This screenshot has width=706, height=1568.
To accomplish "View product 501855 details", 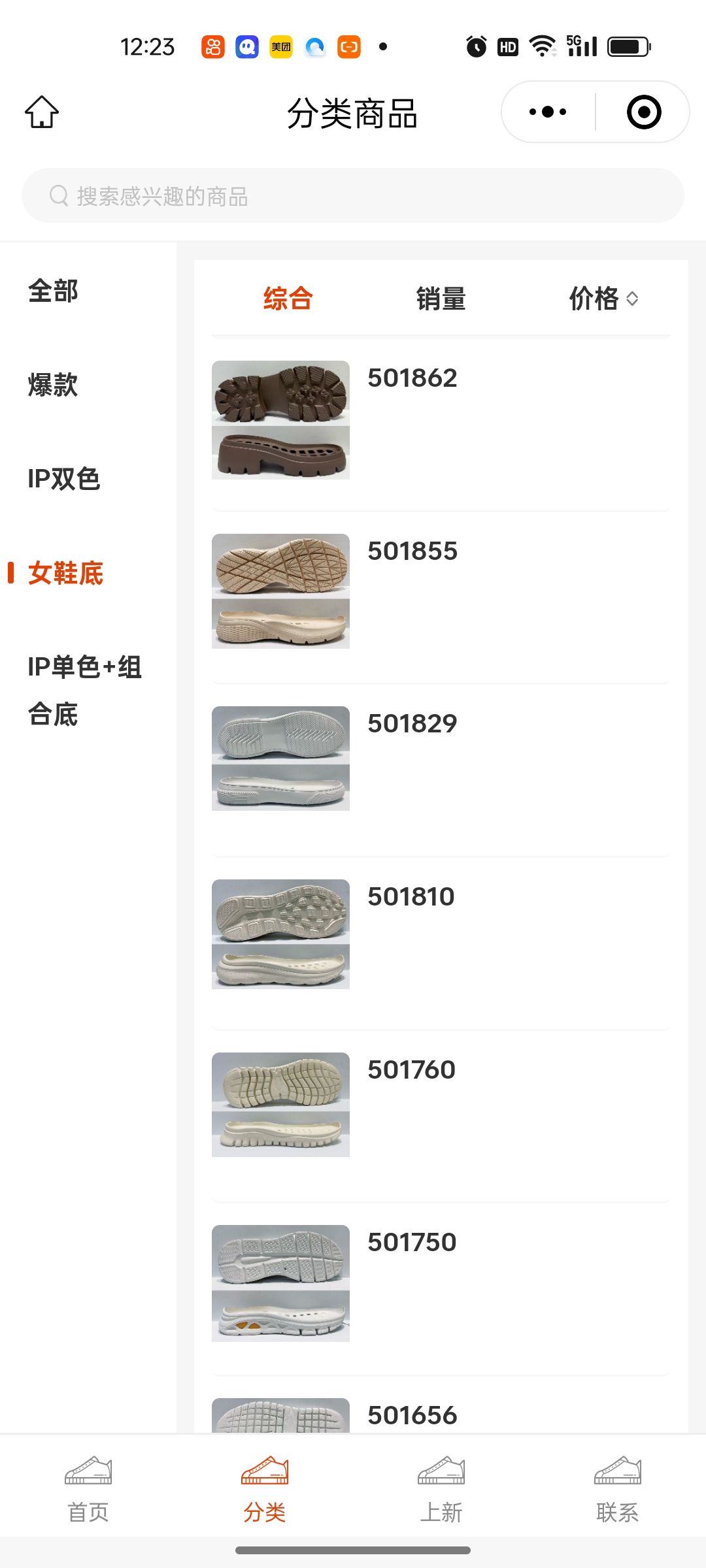I will (412, 551).
